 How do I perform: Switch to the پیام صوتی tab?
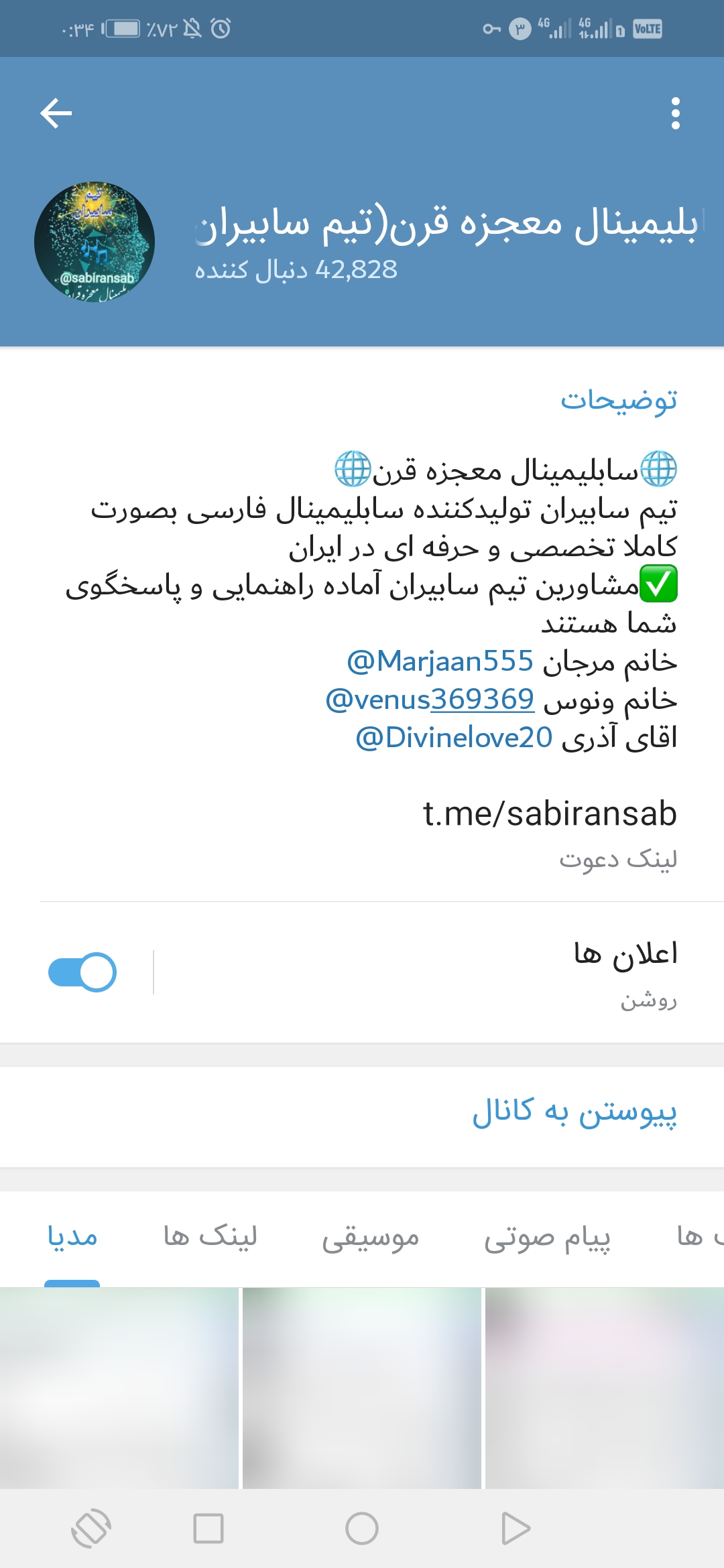coord(547,1236)
